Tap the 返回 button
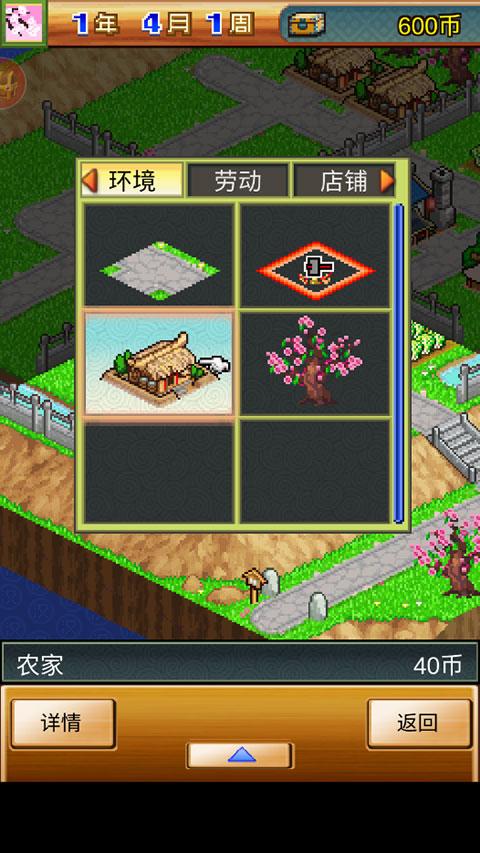This screenshot has height=853, width=480. tap(419, 724)
